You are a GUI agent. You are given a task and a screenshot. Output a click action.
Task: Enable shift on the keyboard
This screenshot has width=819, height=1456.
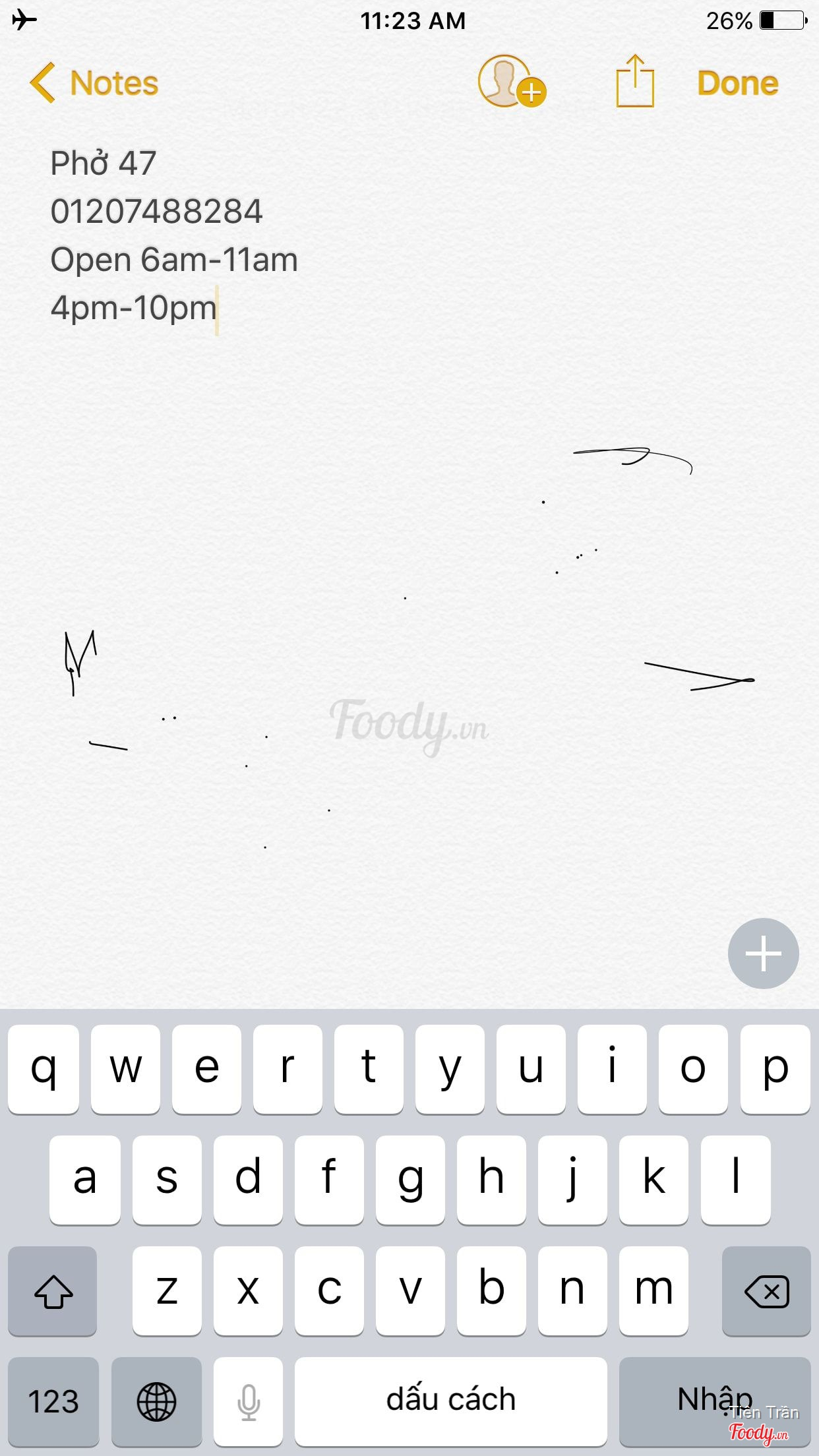point(53,1291)
